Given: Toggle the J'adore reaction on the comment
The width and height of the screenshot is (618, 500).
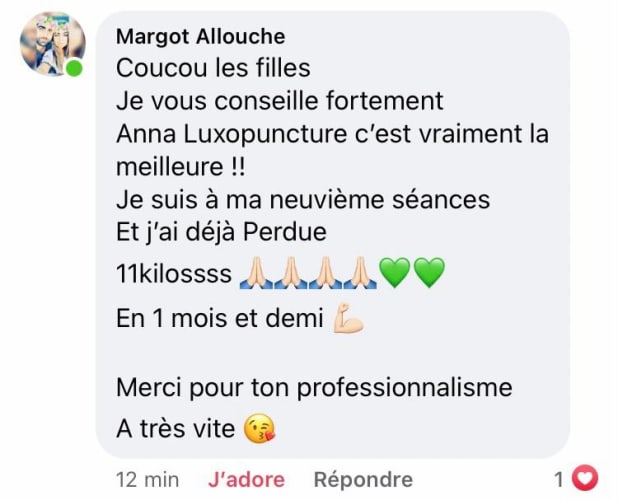Looking at the screenshot, I should click(245, 480).
